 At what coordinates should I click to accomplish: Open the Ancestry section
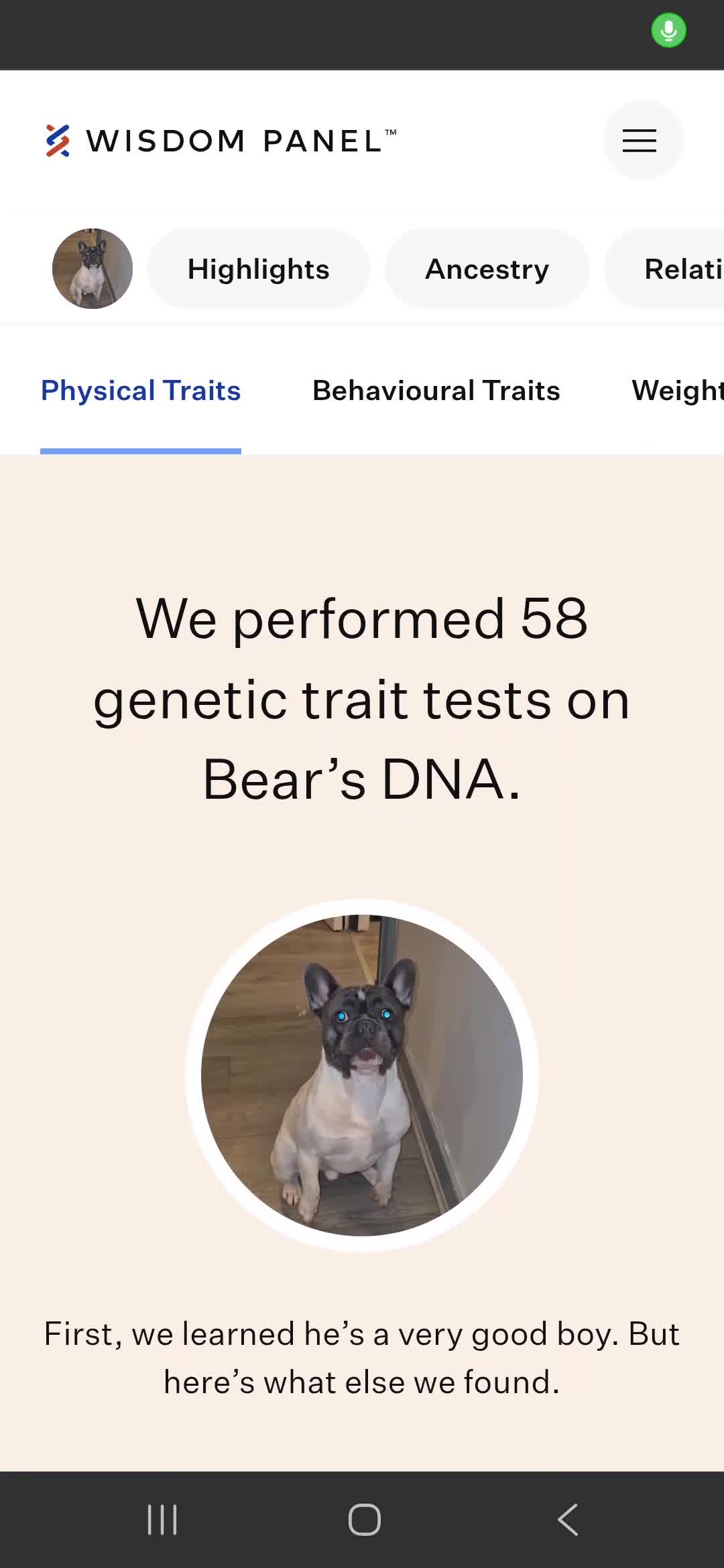tap(487, 269)
